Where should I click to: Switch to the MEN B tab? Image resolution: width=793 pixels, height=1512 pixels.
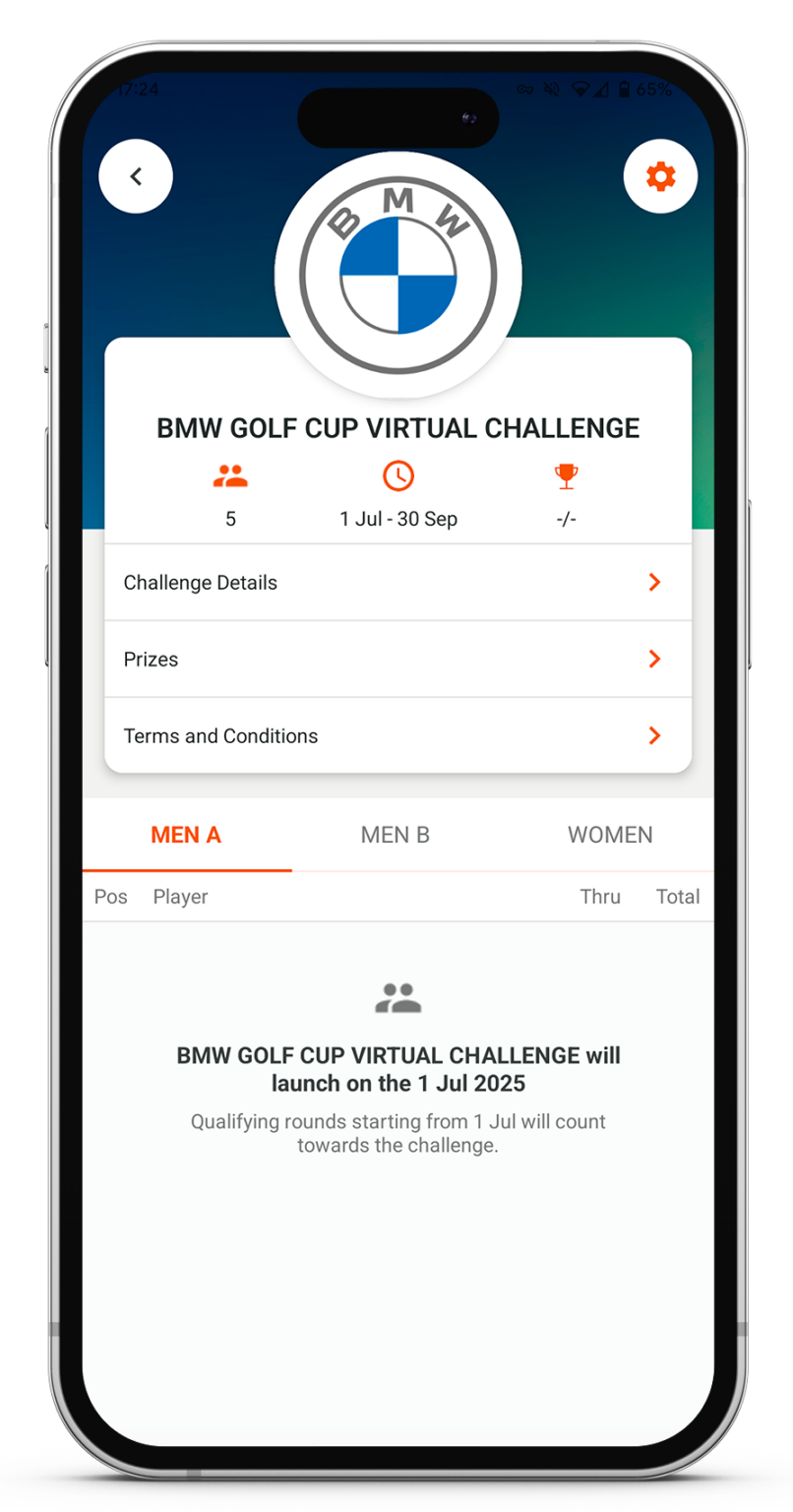tap(396, 836)
